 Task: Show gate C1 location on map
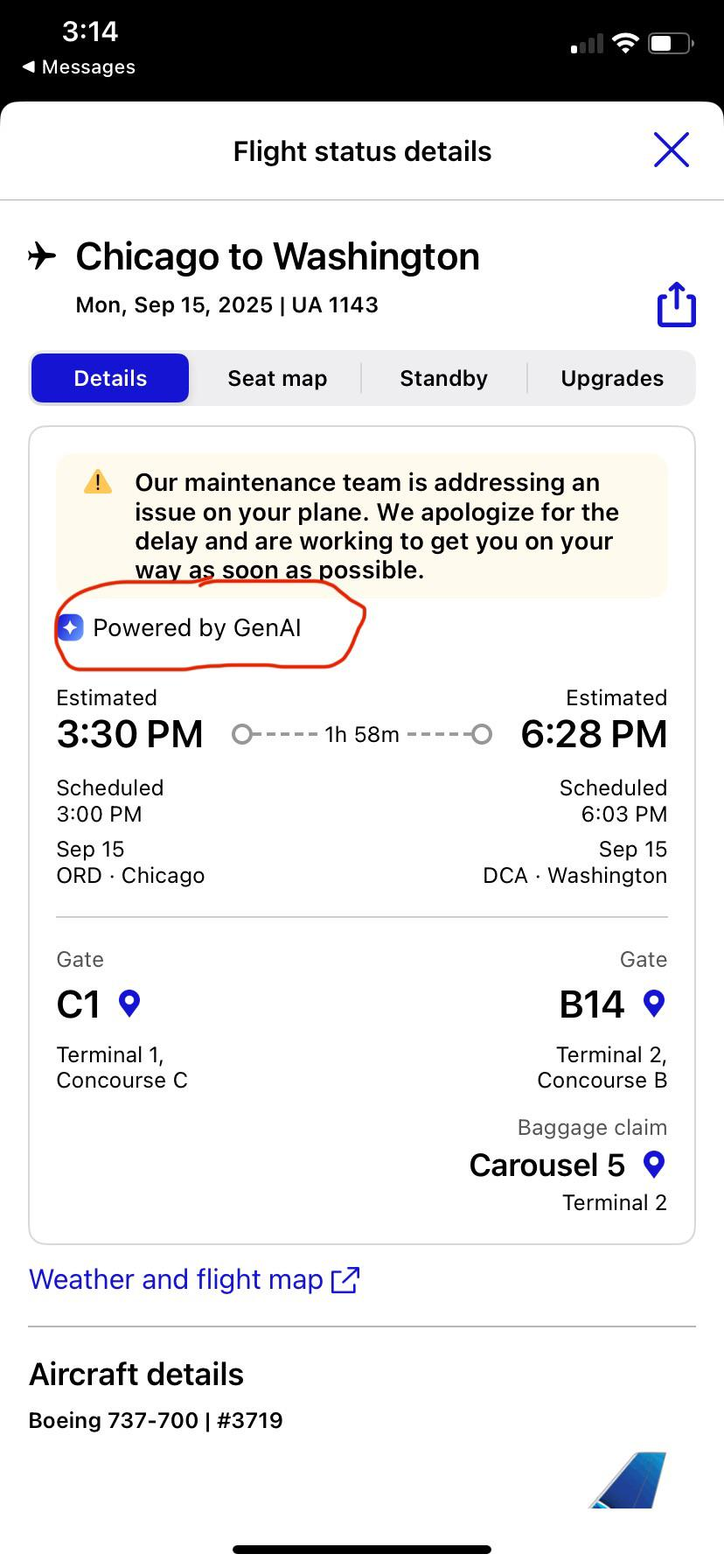coord(129,1003)
